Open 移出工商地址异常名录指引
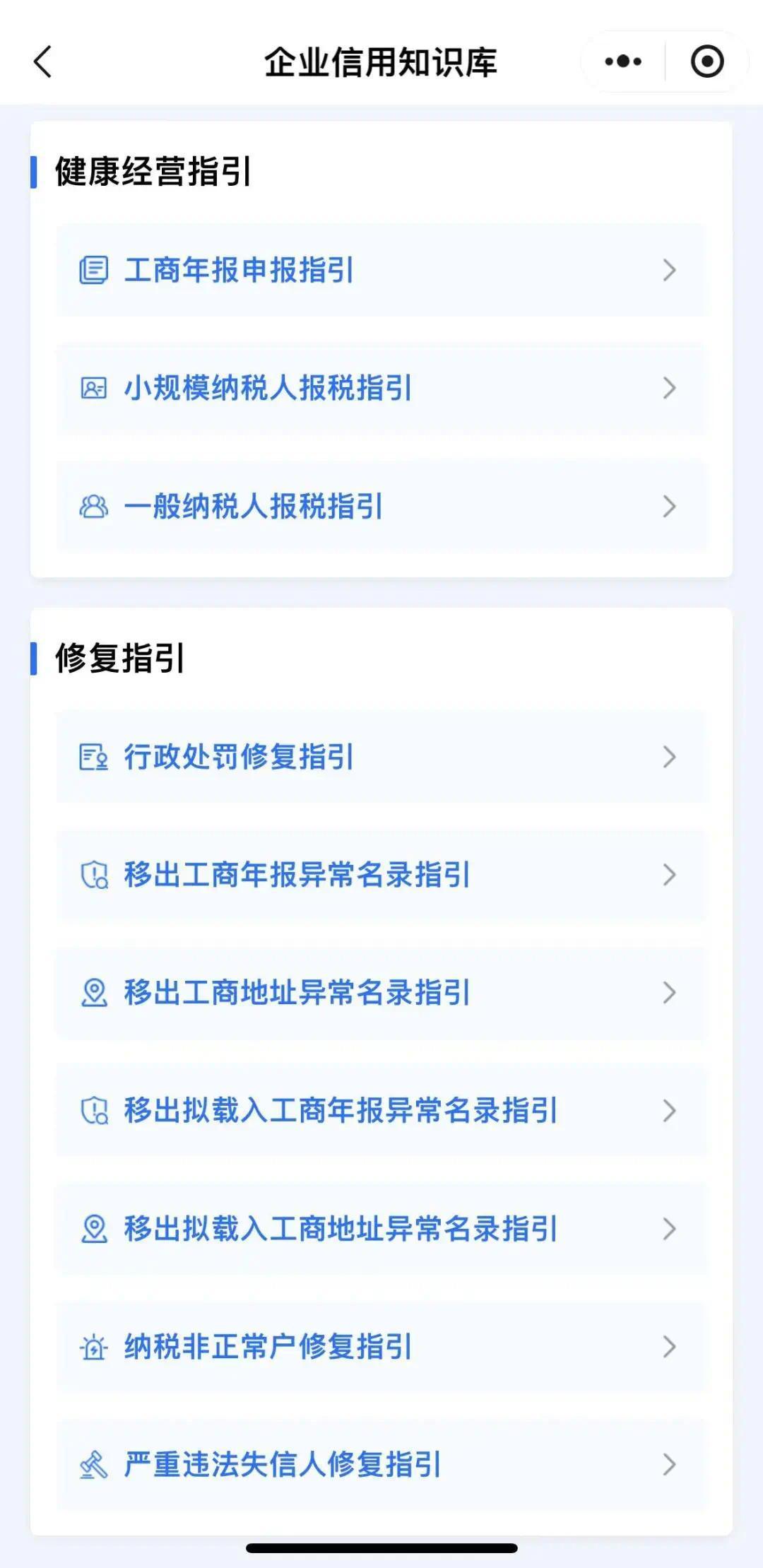 381,993
